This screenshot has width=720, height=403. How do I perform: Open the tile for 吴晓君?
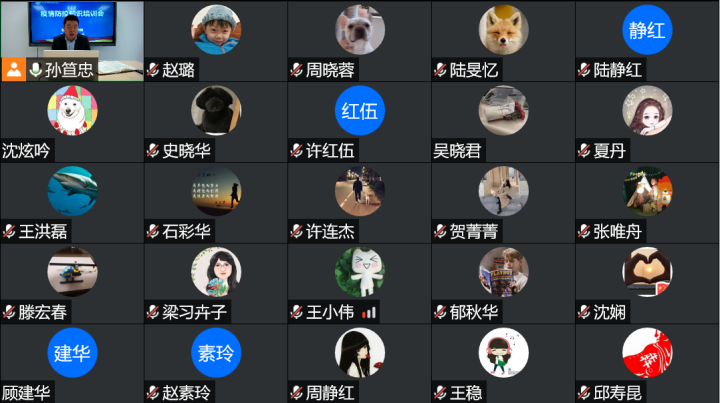pyautogui.click(x=503, y=121)
